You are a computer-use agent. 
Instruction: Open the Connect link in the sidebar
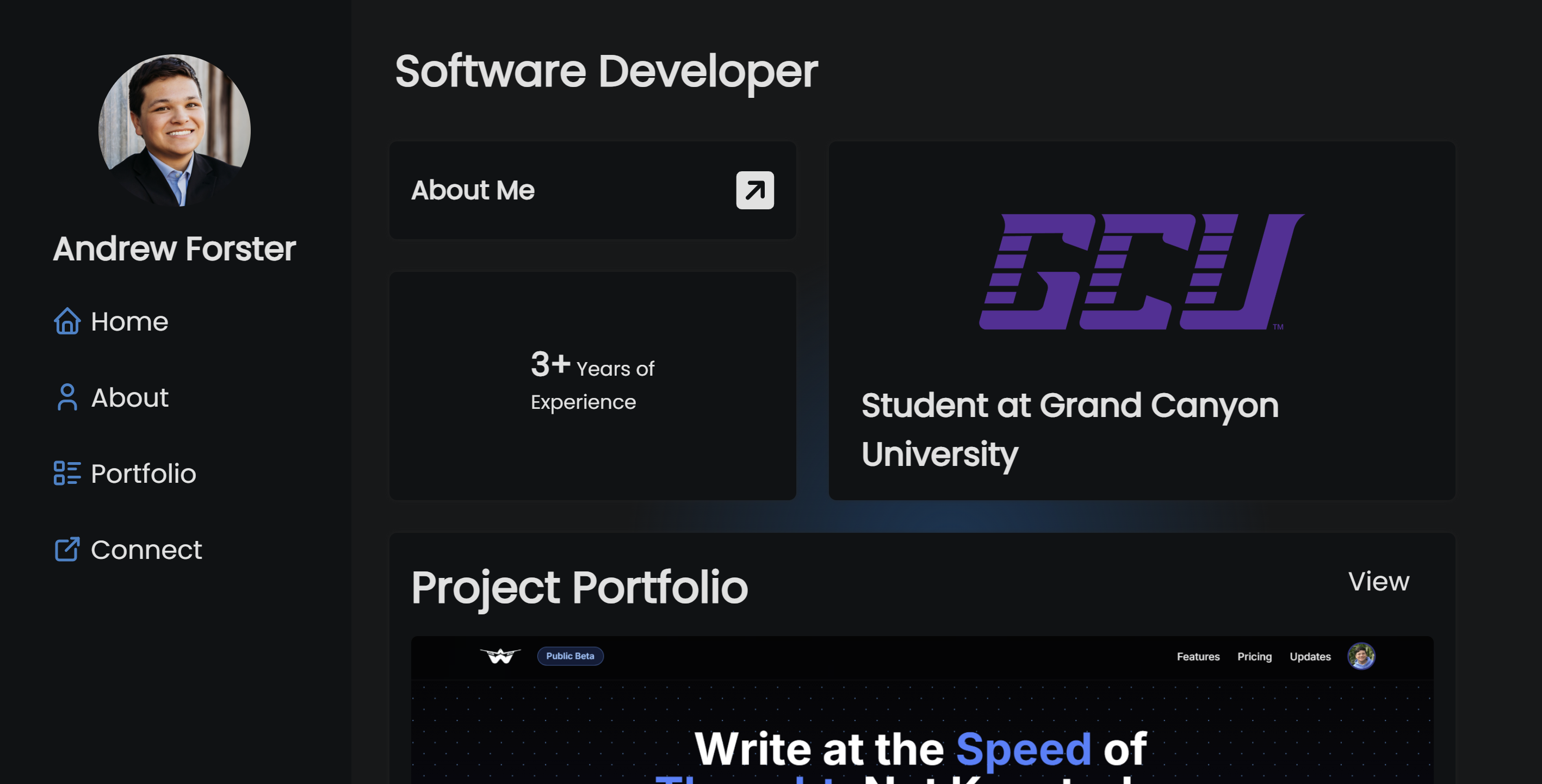128,550
